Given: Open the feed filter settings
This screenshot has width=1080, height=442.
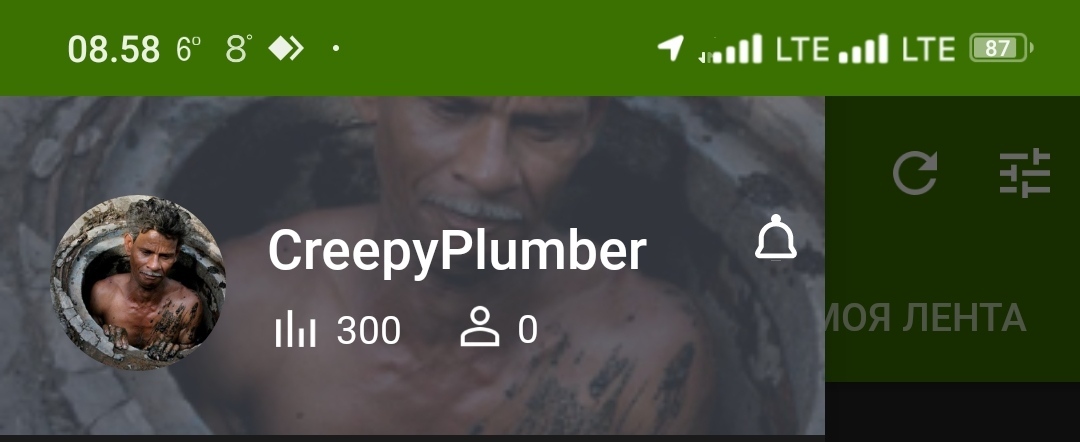Looking at the screenshot, I should (1025, 172).
